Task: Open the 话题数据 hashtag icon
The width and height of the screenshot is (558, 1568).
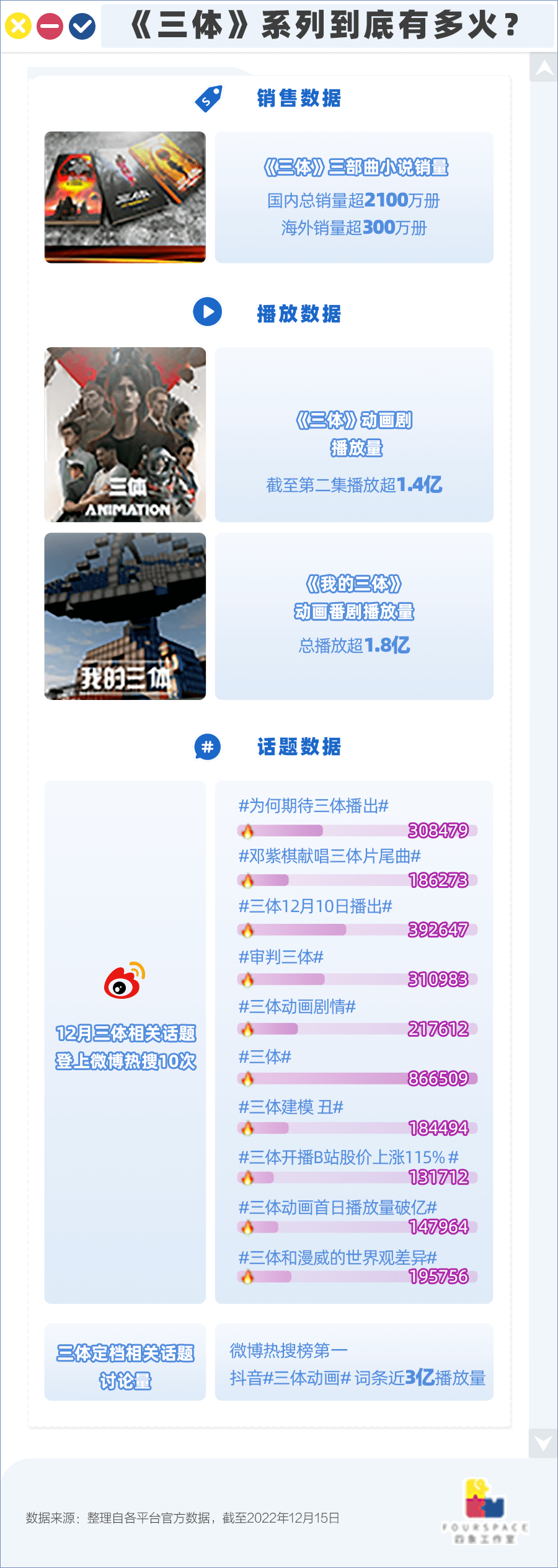Action: point(206,747)
